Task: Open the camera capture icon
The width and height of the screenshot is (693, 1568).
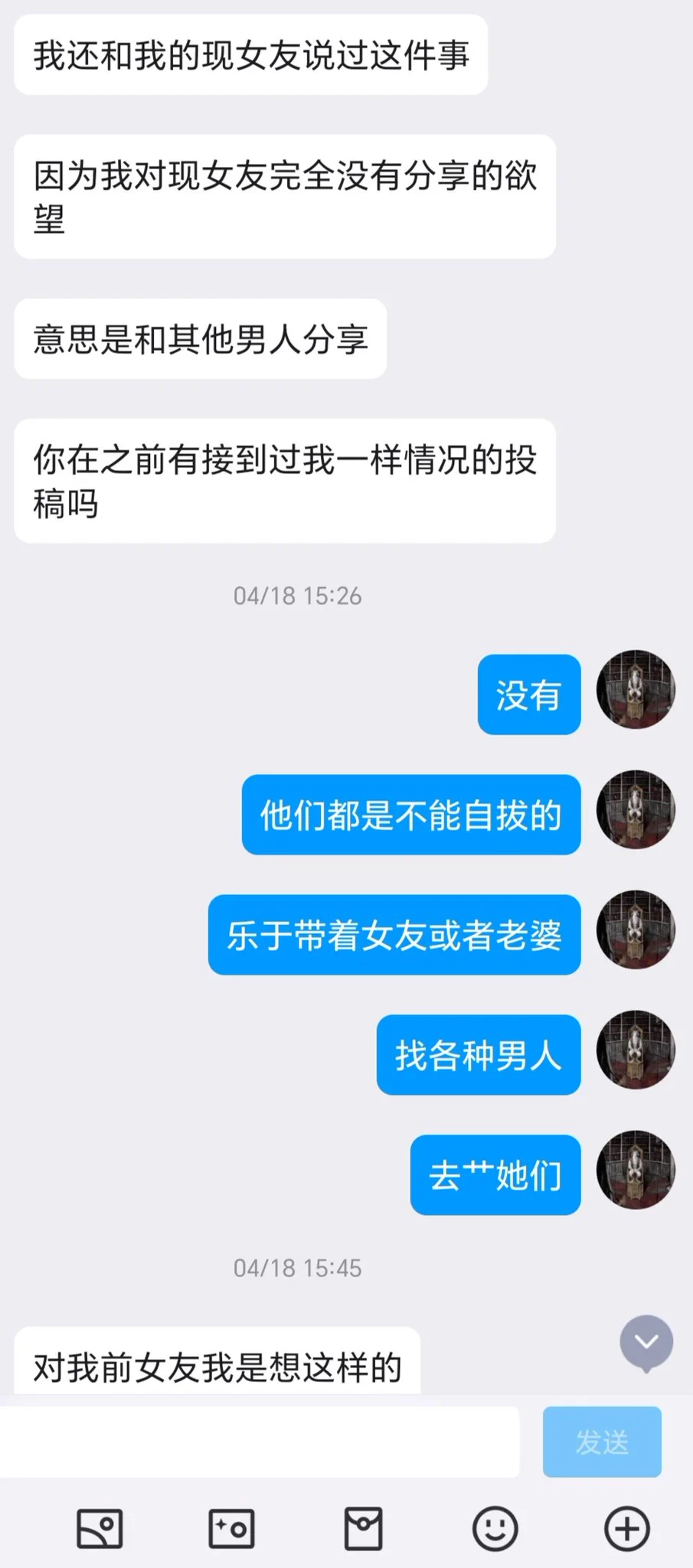Action: tap(231, 1529)
